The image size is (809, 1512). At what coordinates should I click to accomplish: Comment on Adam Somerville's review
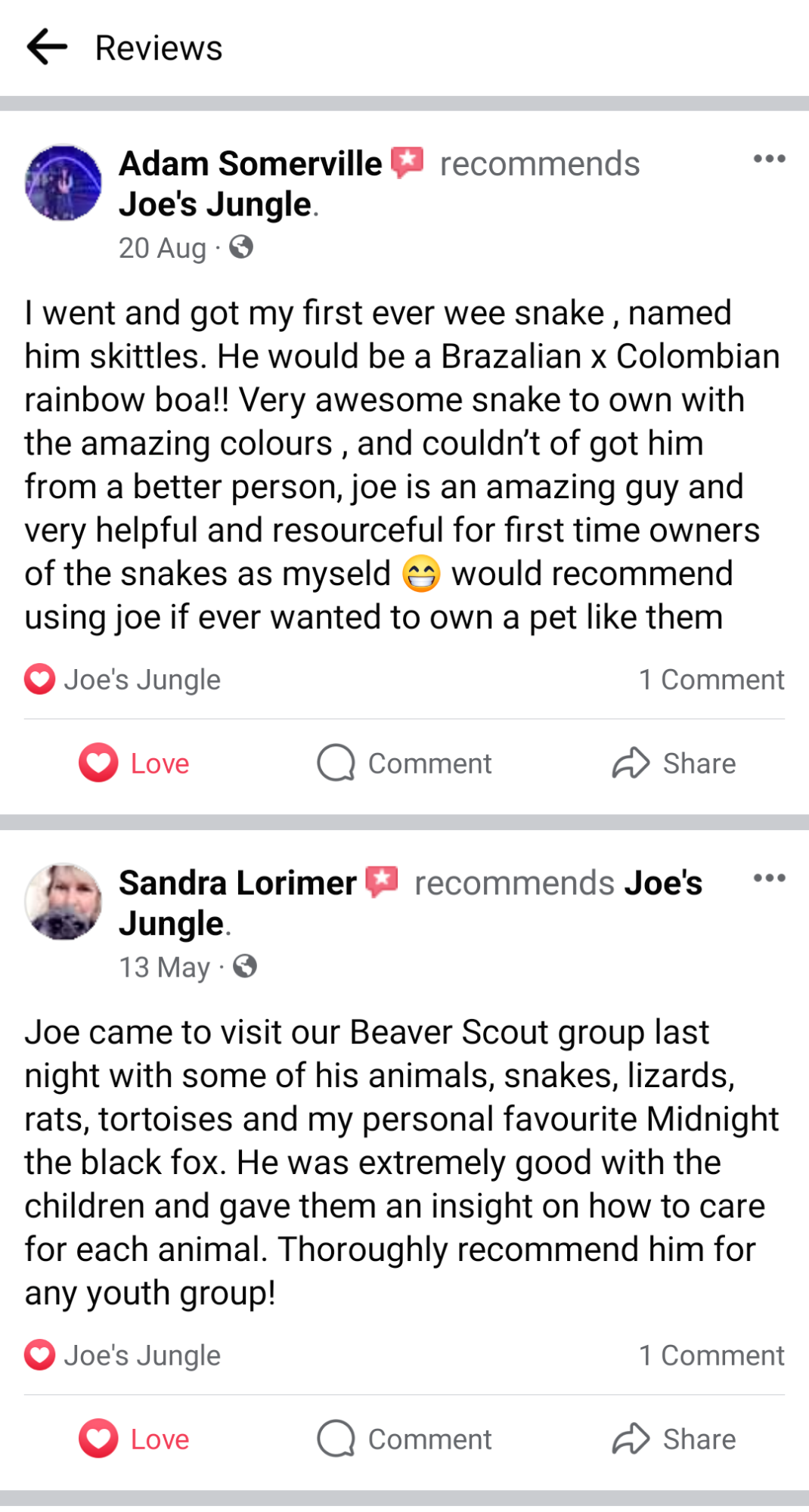[404, 763]
